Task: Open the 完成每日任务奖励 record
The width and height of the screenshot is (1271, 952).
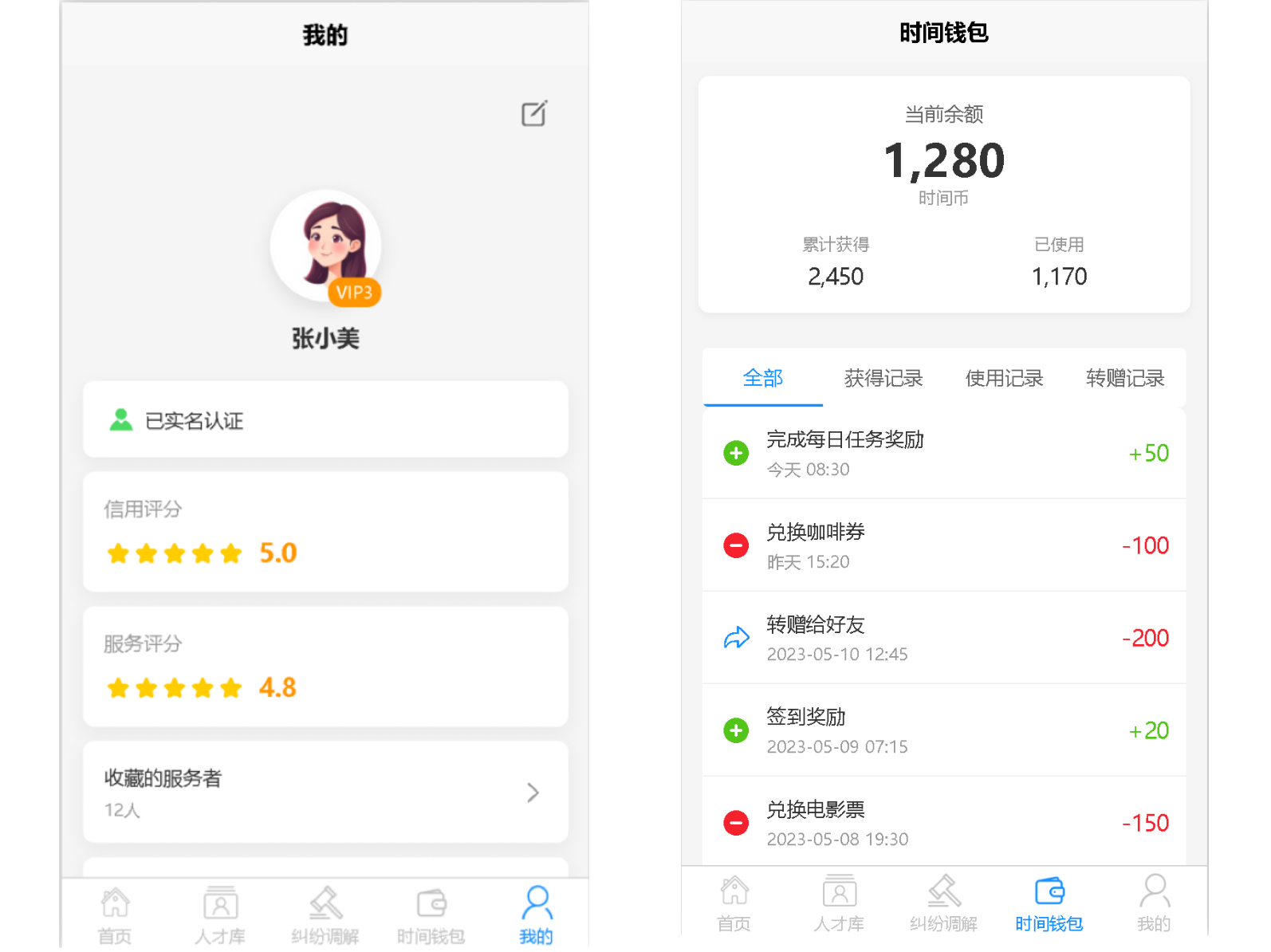Action: coord(943,453)
